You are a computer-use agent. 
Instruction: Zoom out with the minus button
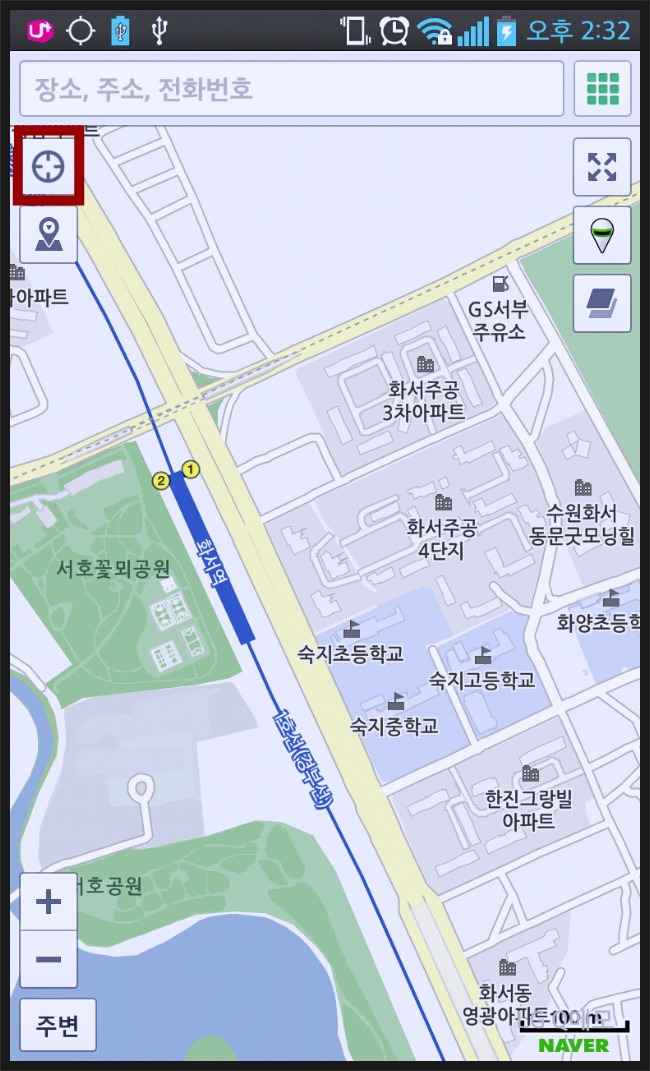click(x=48, y=959)
